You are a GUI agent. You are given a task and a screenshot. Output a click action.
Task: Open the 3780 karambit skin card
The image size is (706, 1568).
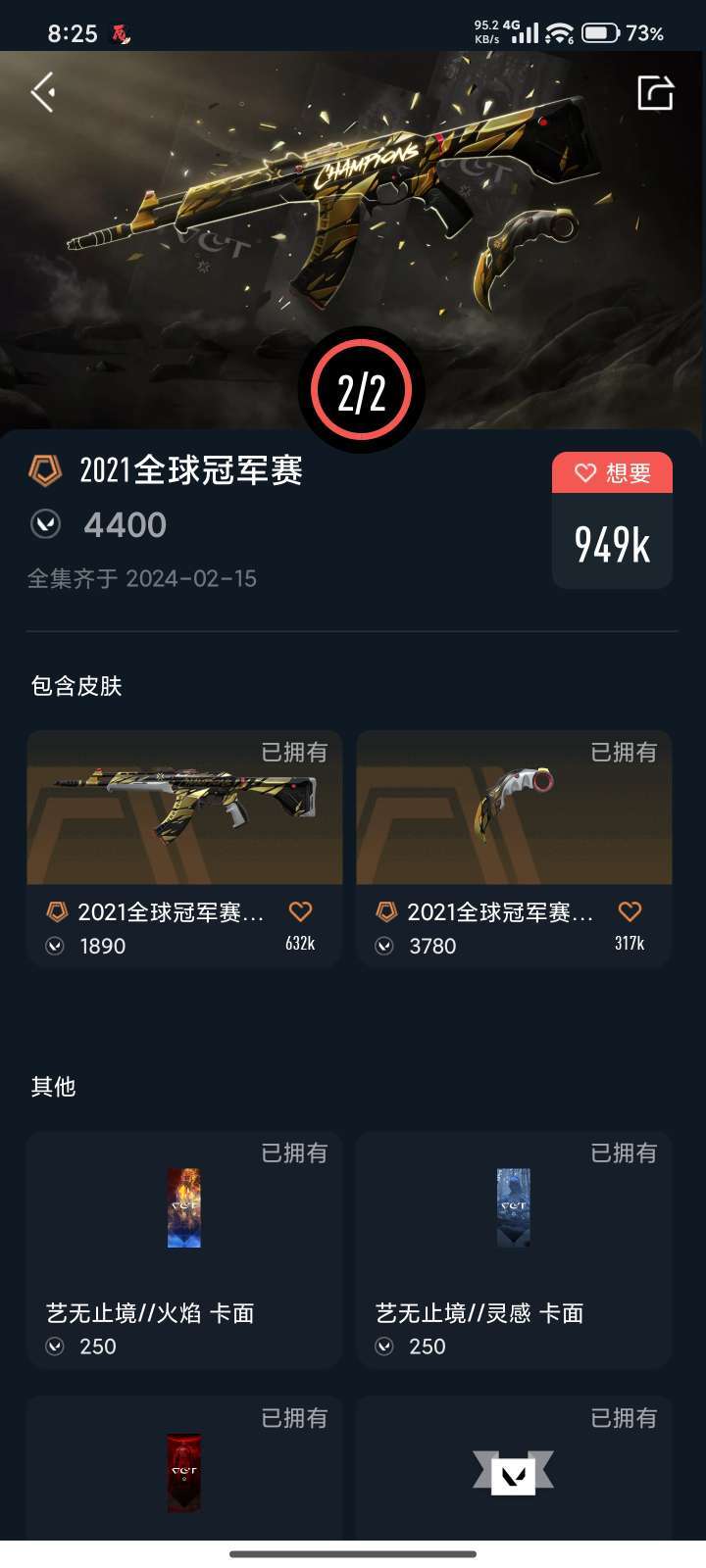coord(514,849)
